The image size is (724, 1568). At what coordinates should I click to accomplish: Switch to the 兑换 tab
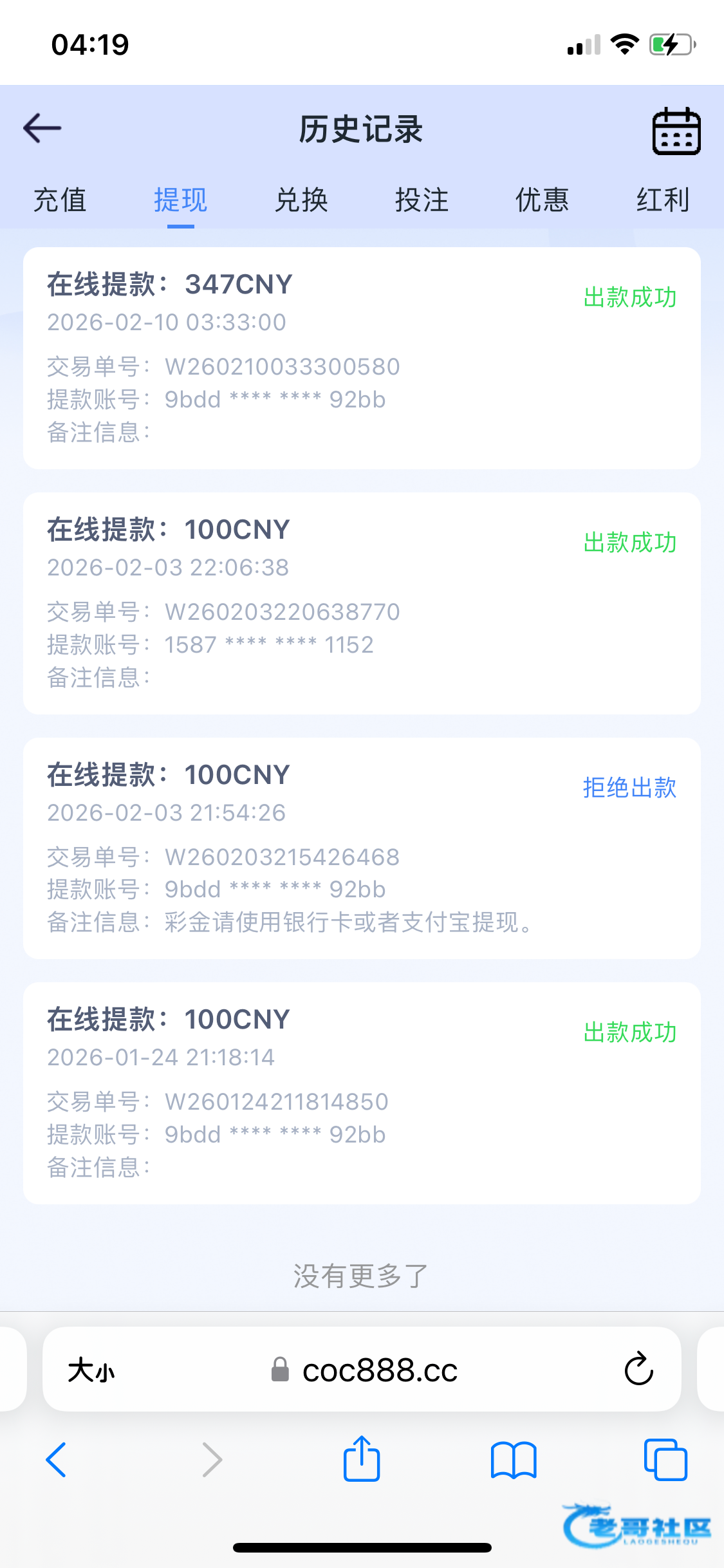pyautogui.click(x=301, y=200)
